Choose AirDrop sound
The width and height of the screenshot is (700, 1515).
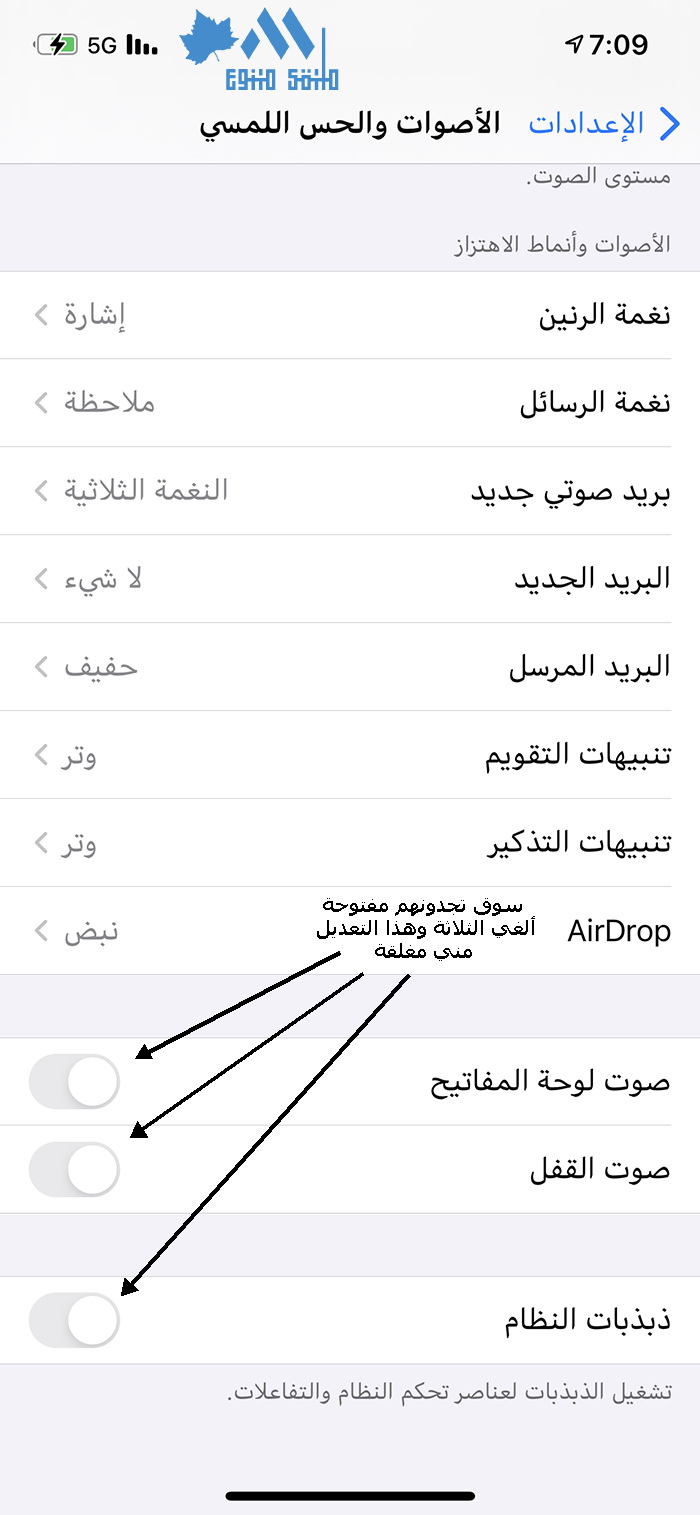pyautogui.click(x=350, y=931)
